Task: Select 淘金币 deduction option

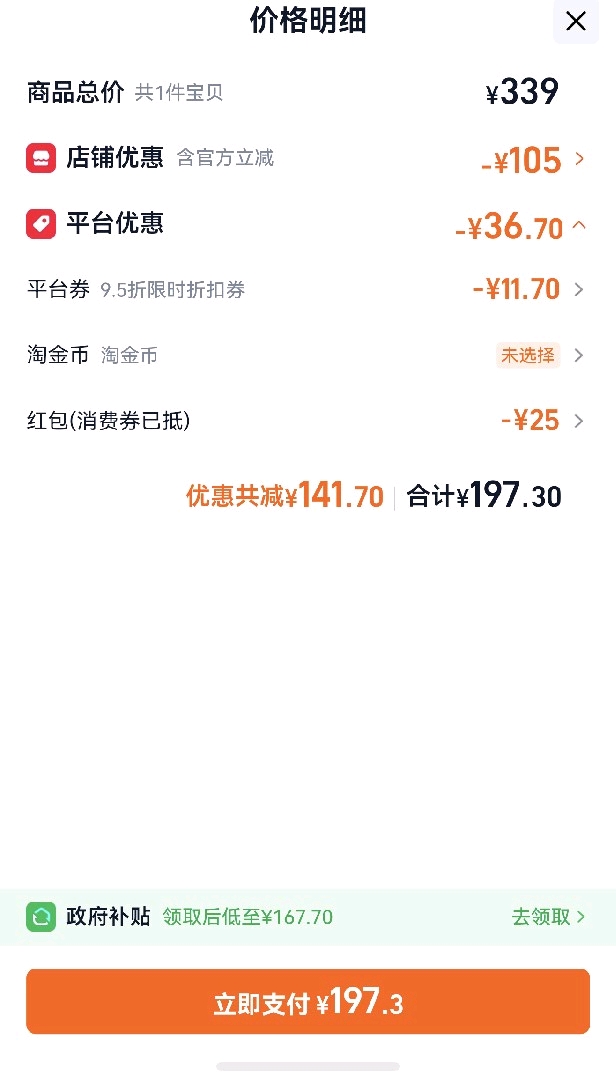Action: 307,355
